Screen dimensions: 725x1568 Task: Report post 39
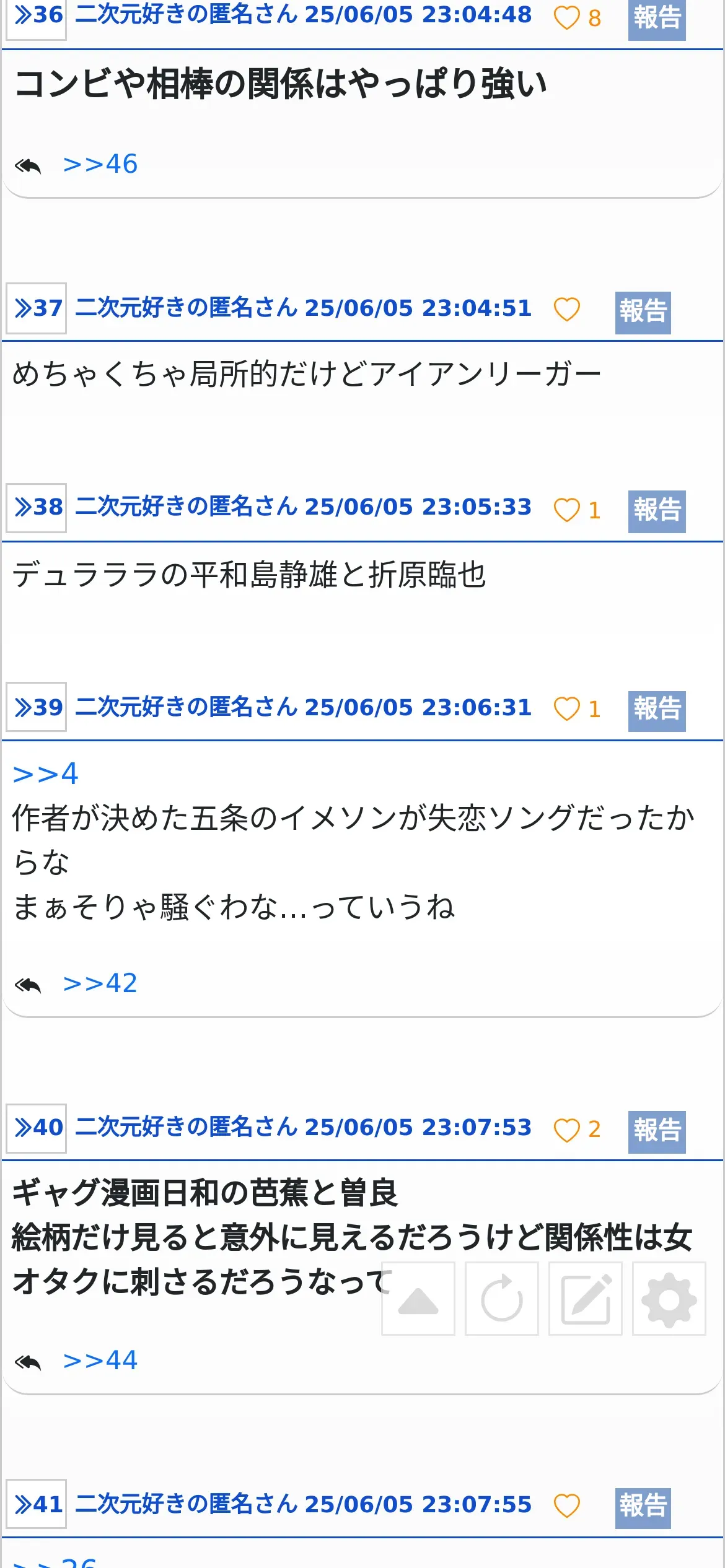coord(656,710)
